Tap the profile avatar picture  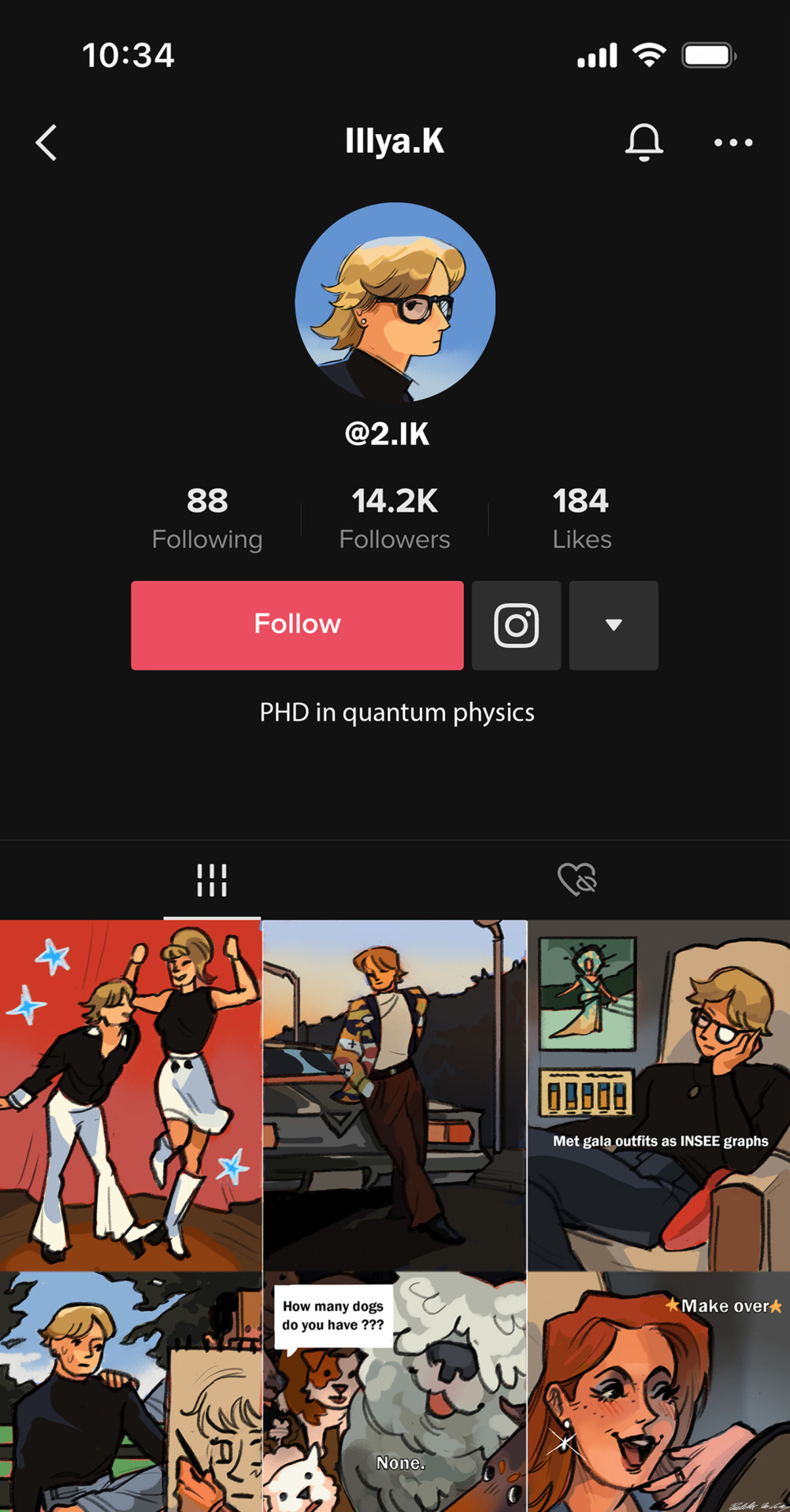point(395,303)
